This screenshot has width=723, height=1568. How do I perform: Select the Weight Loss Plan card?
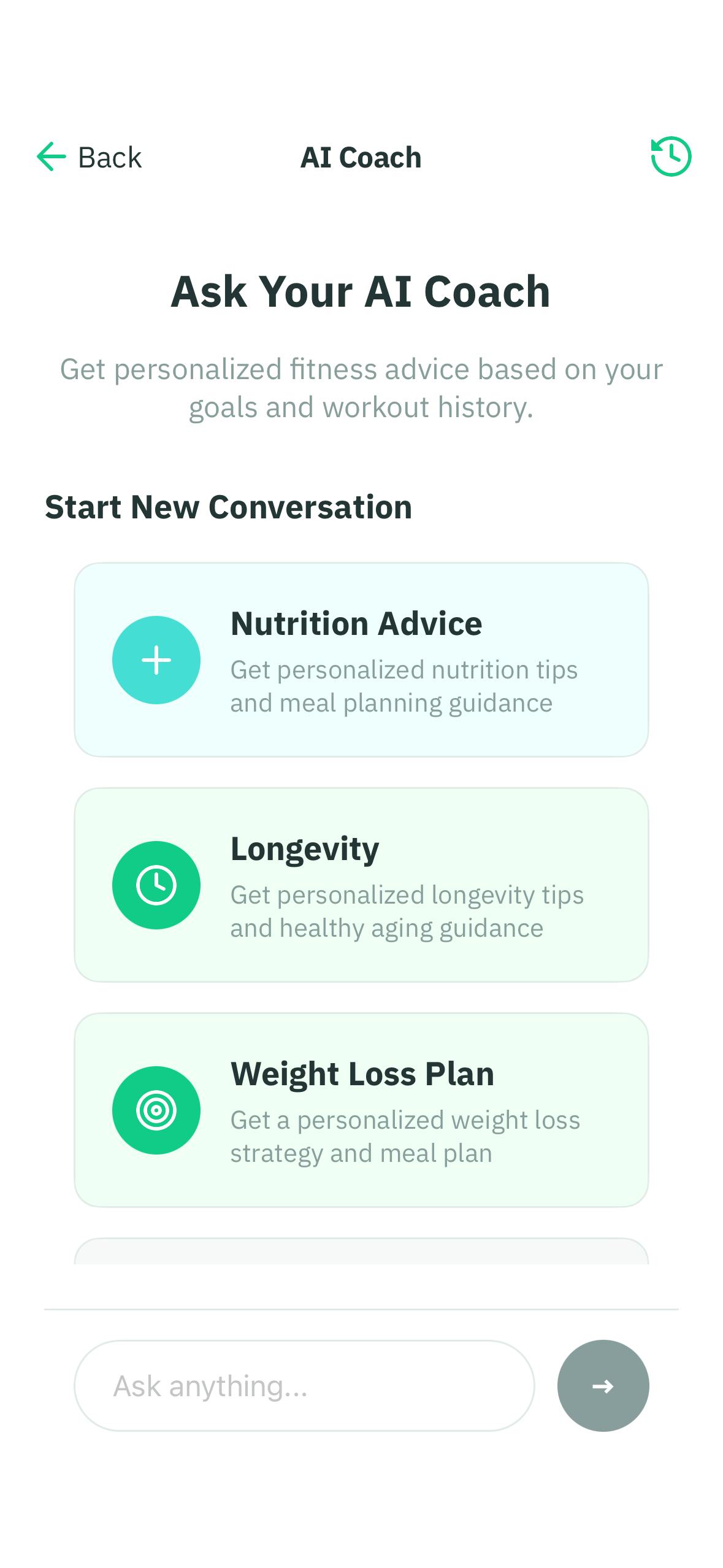coord(361,1110)
